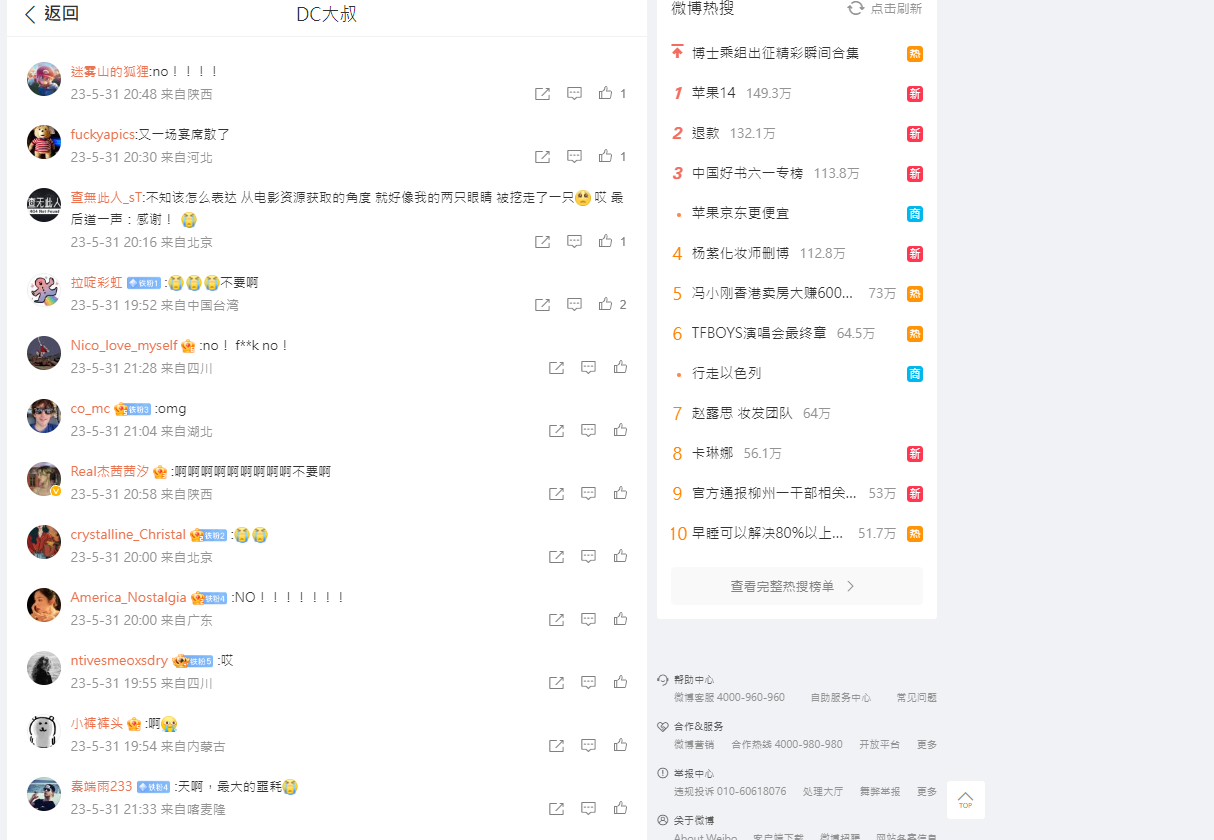Screen dimensions: 1214x840
Task: Open Nico_love_myself's profile name
Action: pyautogui.click(x=124, y=346)
